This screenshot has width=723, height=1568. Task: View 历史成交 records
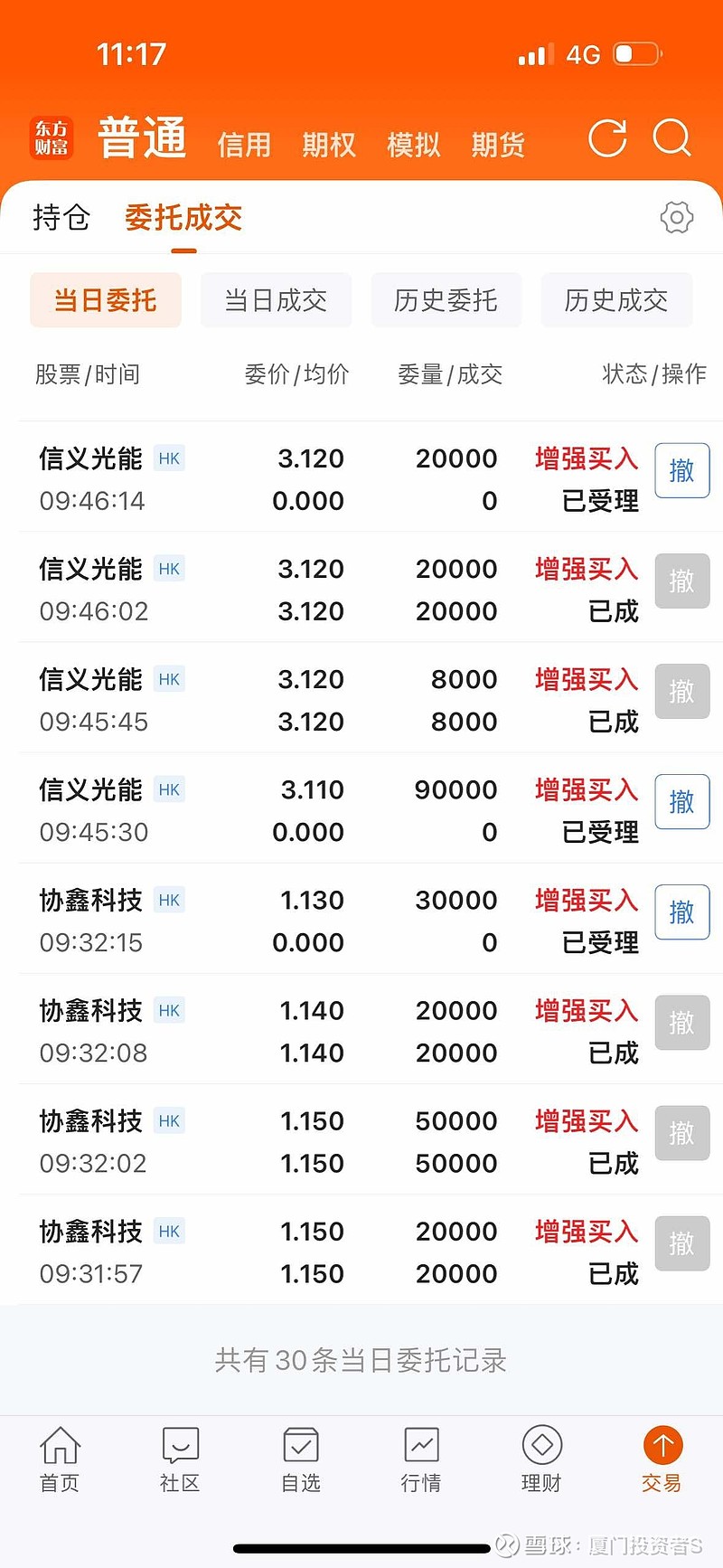tap(616, 300)
